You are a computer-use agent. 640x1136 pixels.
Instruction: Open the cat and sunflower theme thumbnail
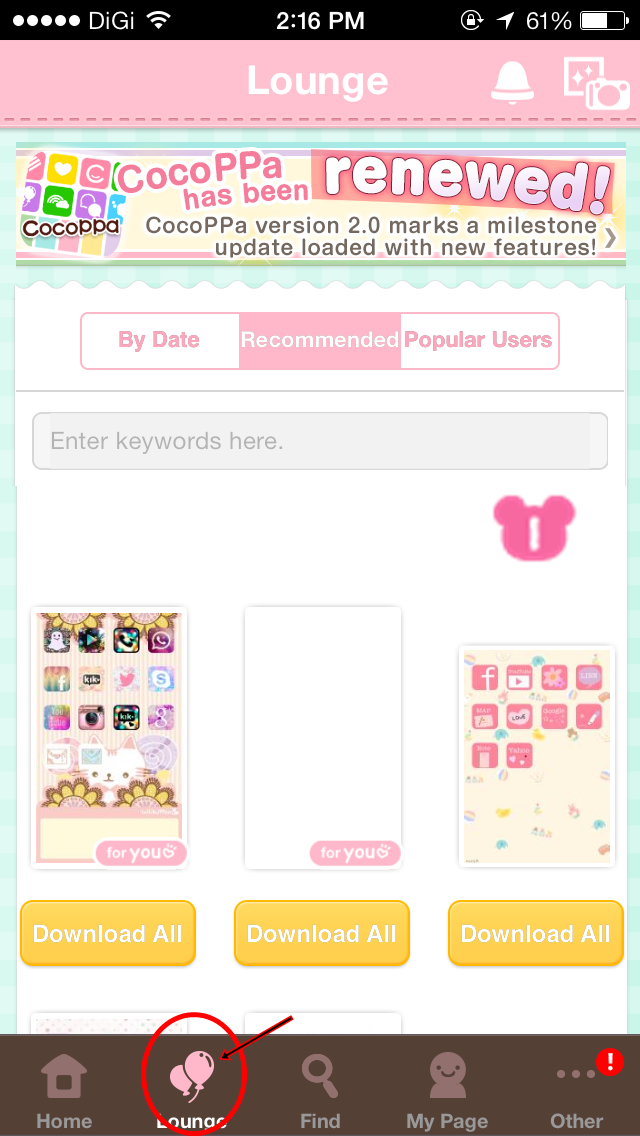pyautogui.click(x=109, y=738)
